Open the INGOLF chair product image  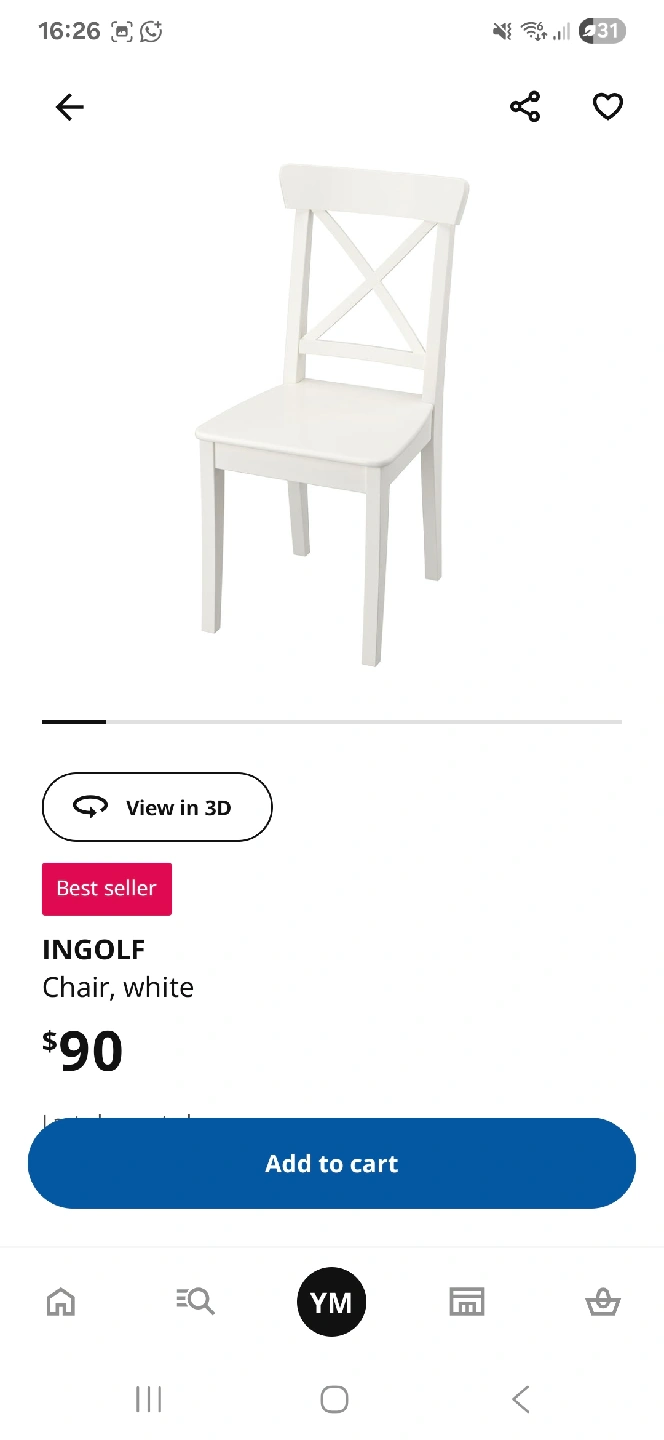(332, 415)
